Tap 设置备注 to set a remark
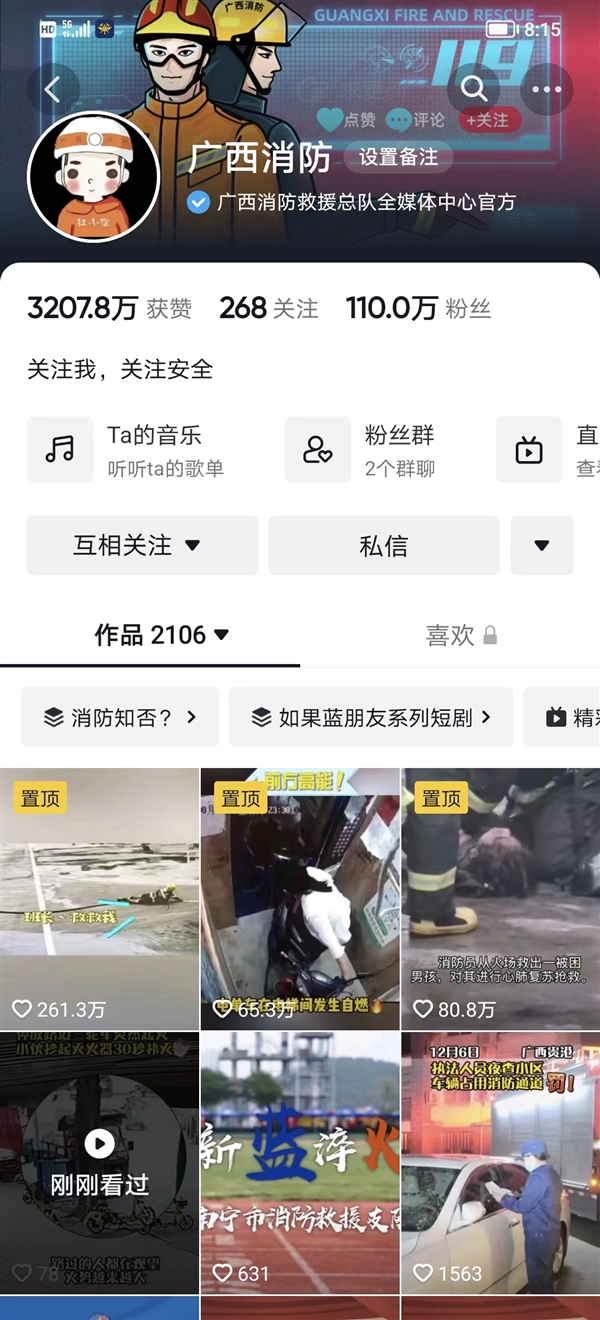 coord(398,157)
